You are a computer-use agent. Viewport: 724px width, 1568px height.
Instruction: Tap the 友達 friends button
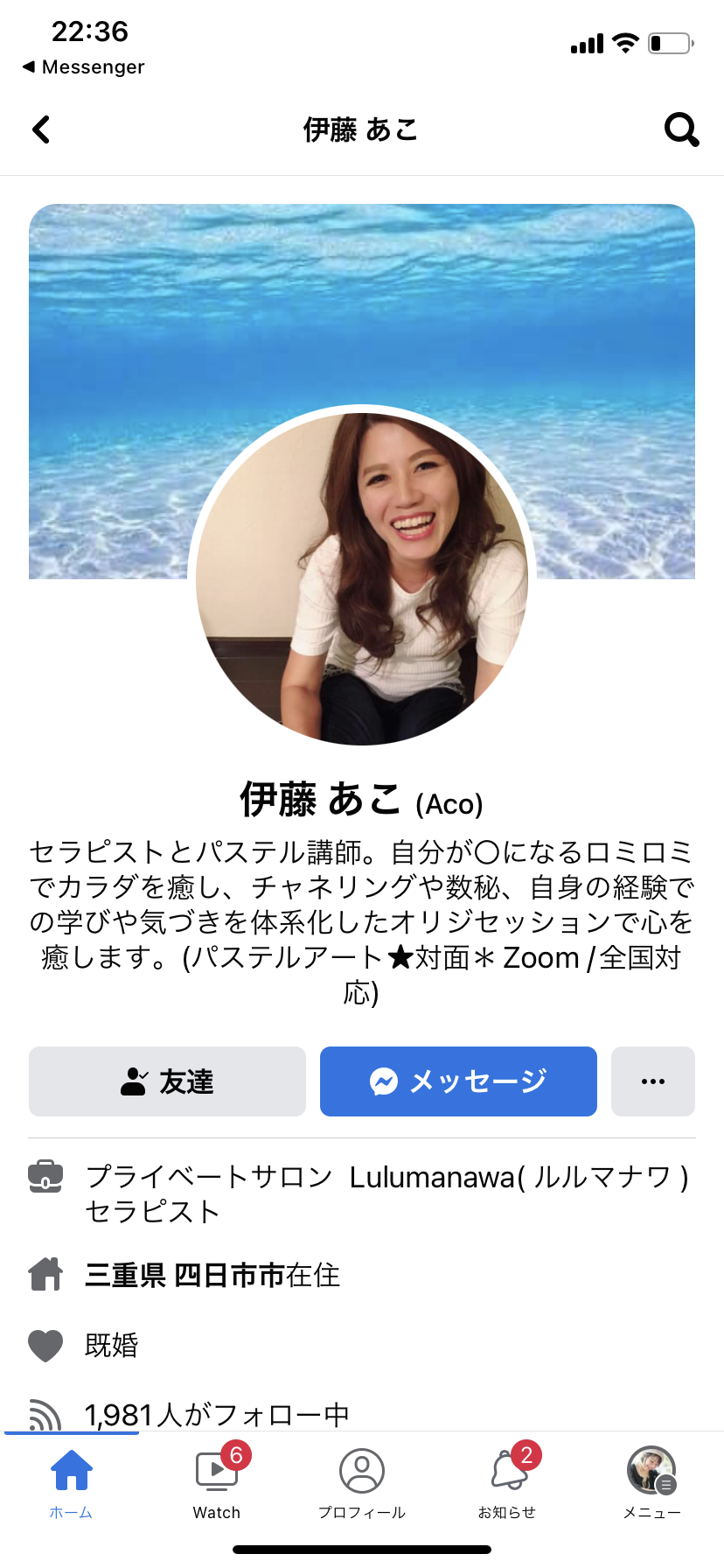coord(167,1081)
